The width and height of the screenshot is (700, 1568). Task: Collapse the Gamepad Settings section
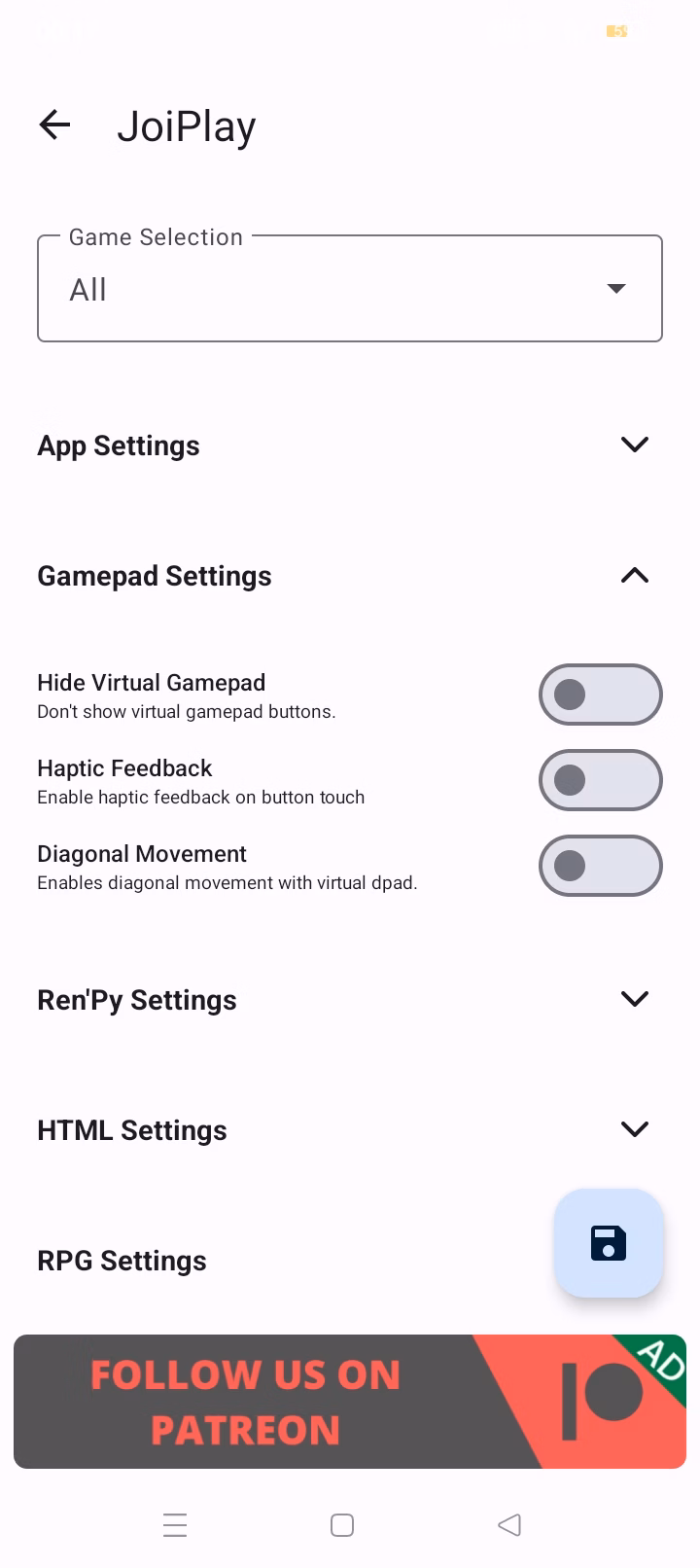click(x=634, y=575)
